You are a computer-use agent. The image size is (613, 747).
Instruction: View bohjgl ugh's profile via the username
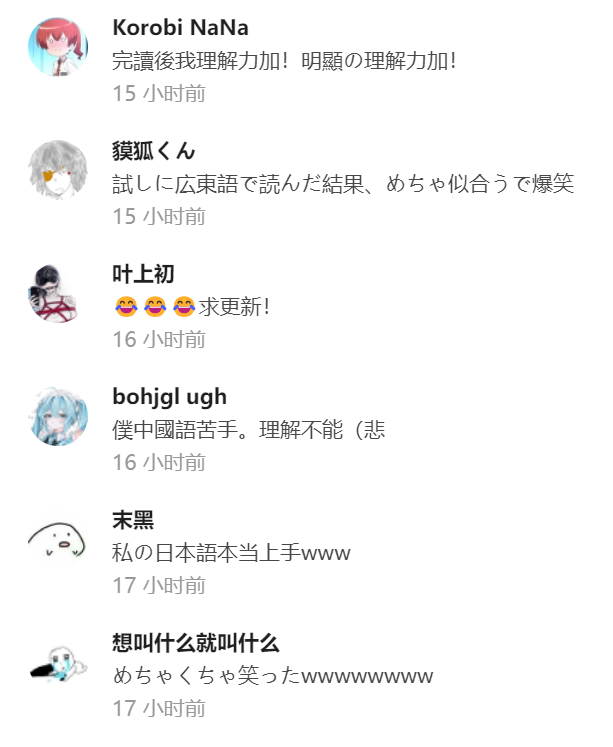pyautogui.click(x=169, y=397)
